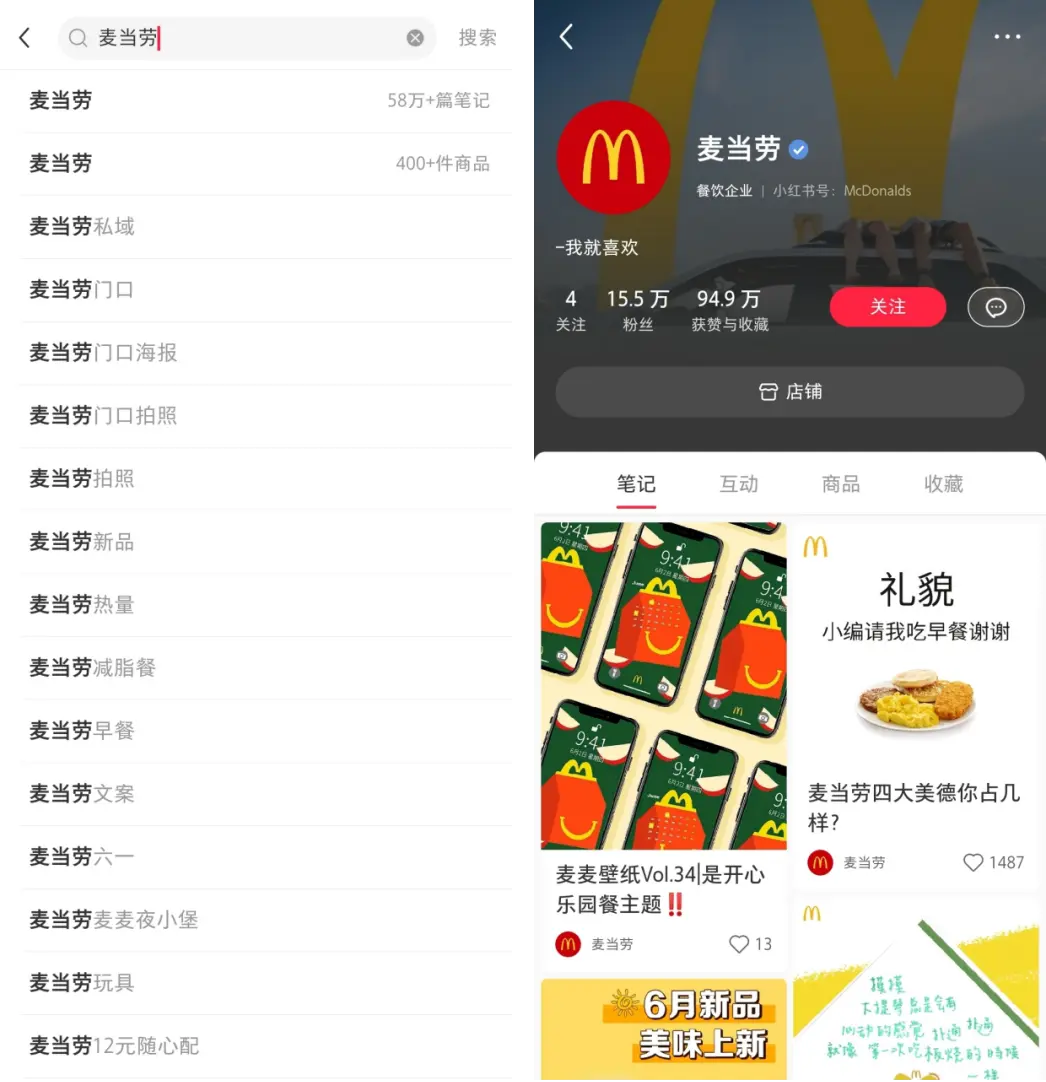Open the 麦当劳 400+件商品 suggestion

(260, 163)
